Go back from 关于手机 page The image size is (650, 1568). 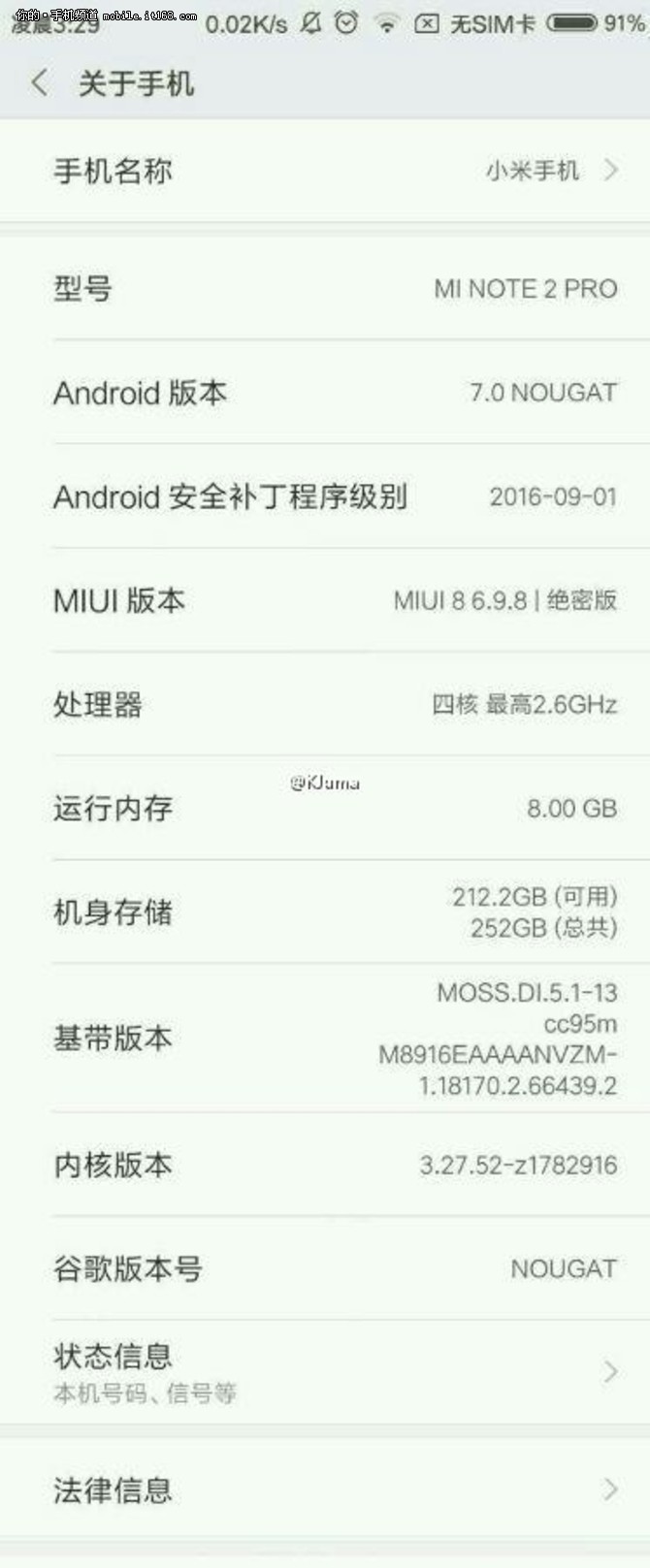pyautogui.click(x=39, y=83)
